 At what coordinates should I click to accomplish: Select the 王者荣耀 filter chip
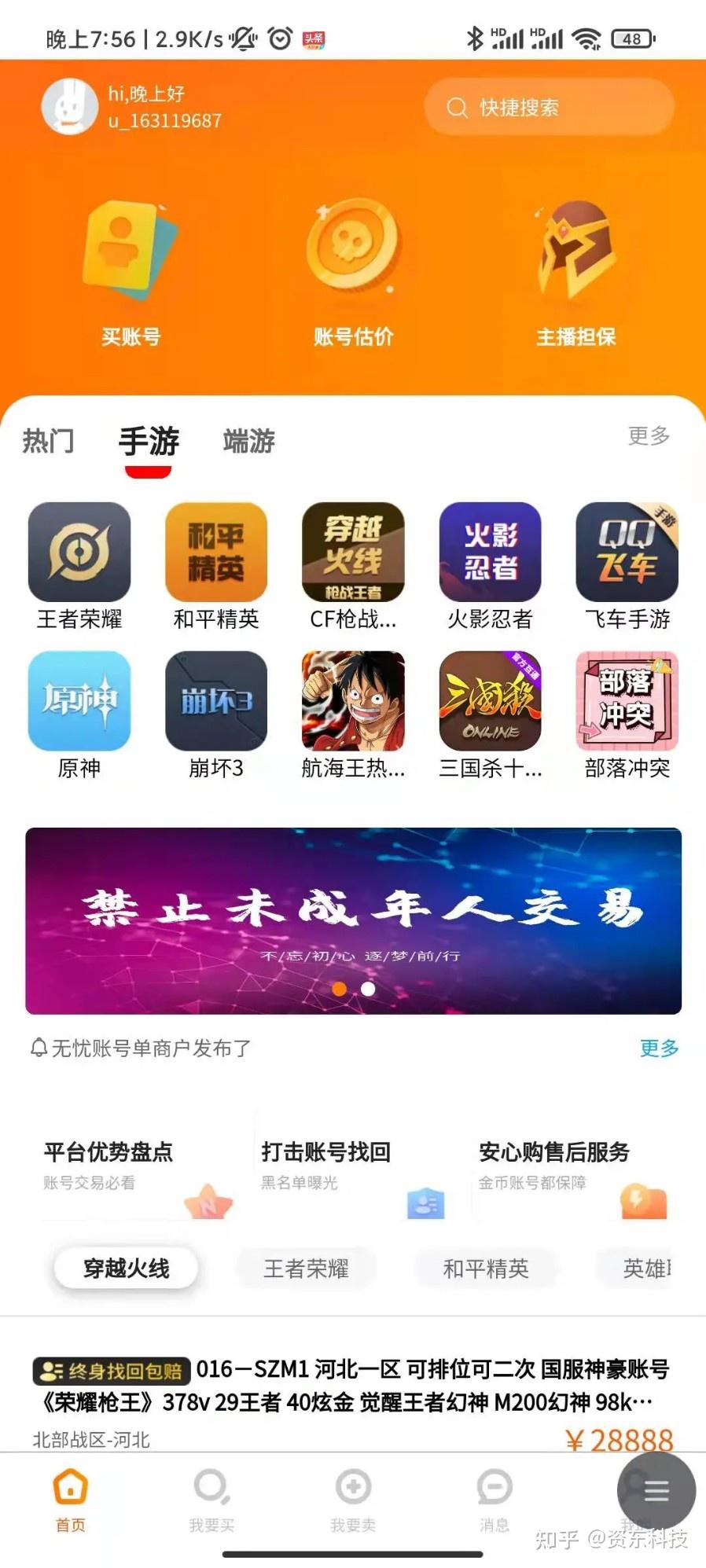[x=305, y=1268]
